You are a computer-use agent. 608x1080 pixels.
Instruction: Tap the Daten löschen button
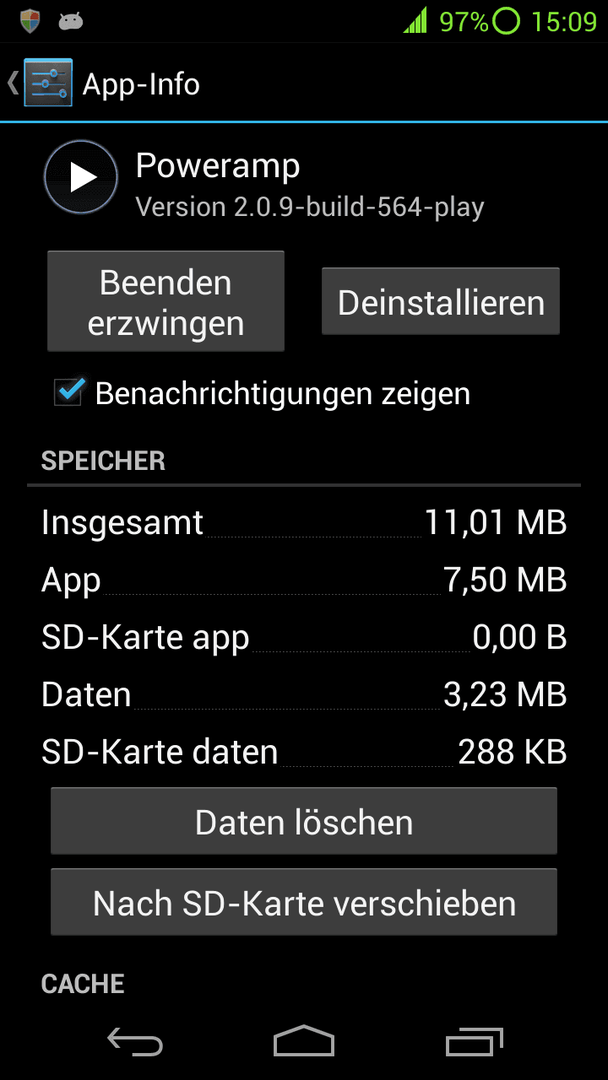click(x=304, y=822)
